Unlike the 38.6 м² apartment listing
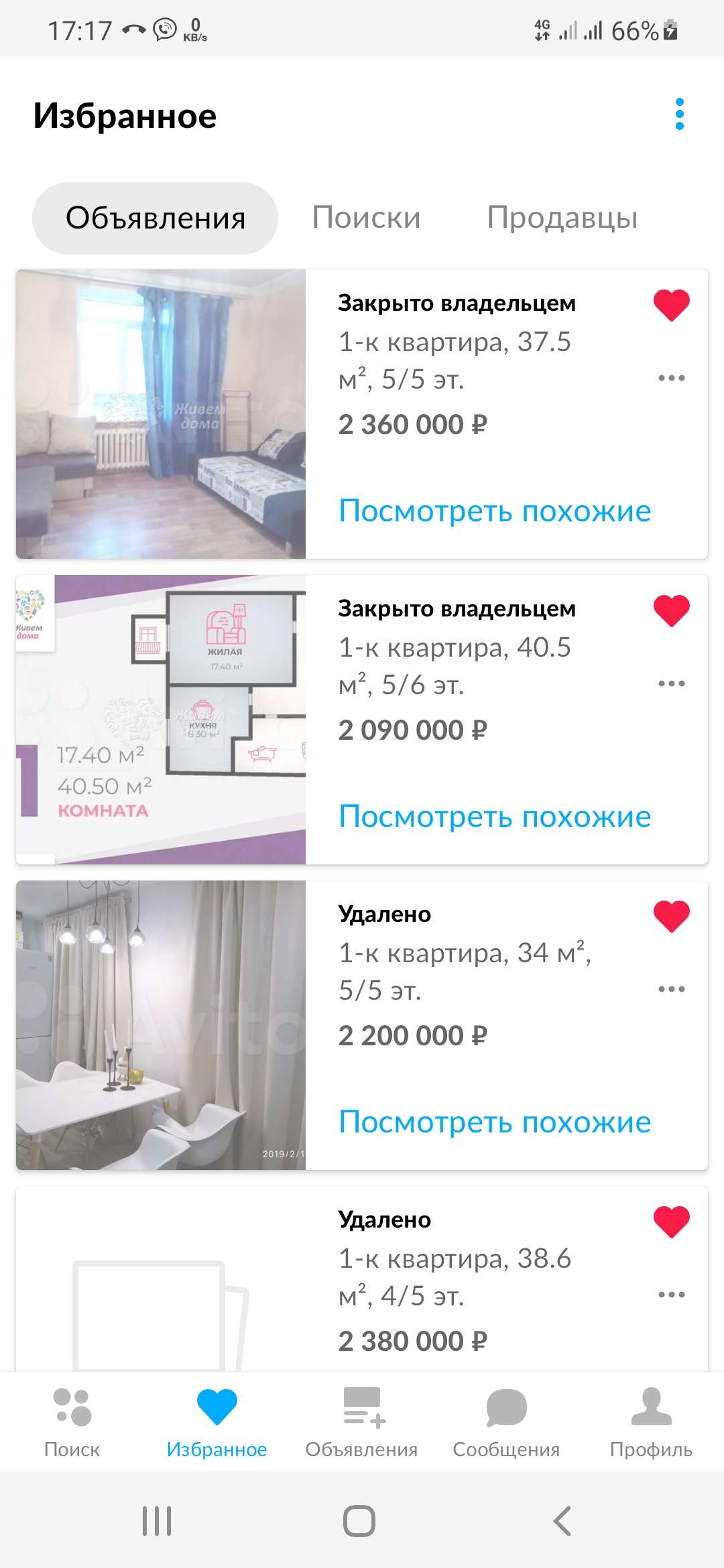The width and height of the screenshot is (724, 1568). [x=671, y=1222]
